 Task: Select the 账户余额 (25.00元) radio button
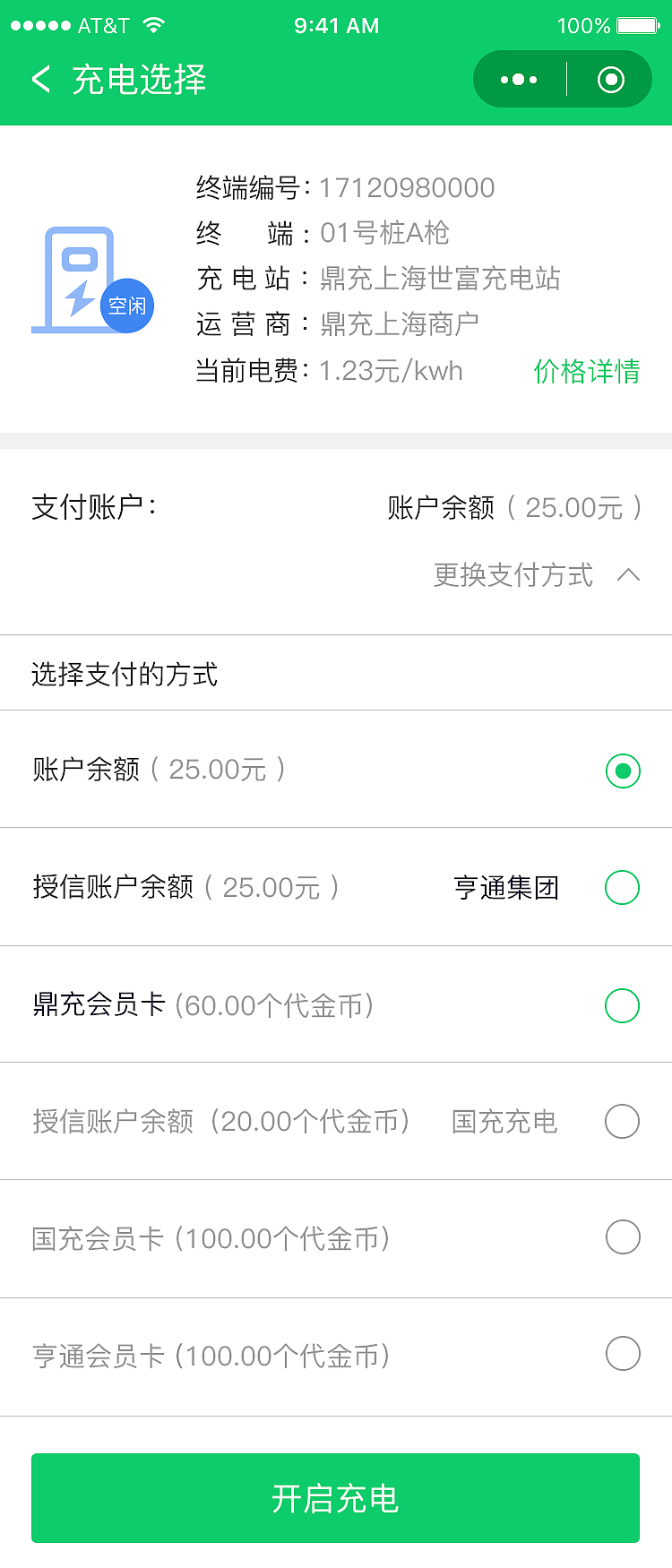point(622,771)
